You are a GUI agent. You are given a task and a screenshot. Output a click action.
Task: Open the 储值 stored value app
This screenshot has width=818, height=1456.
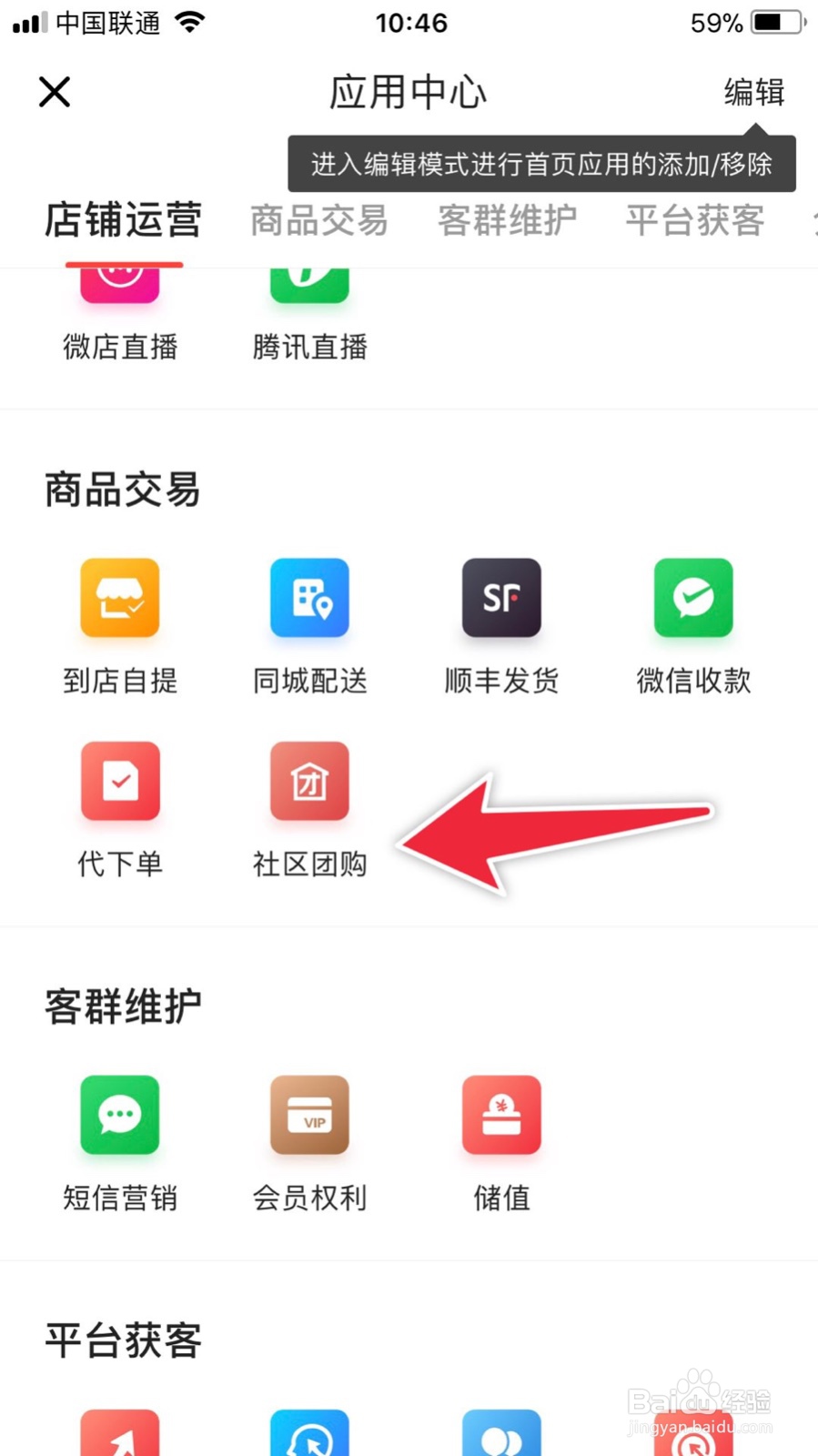[501, 1115]
